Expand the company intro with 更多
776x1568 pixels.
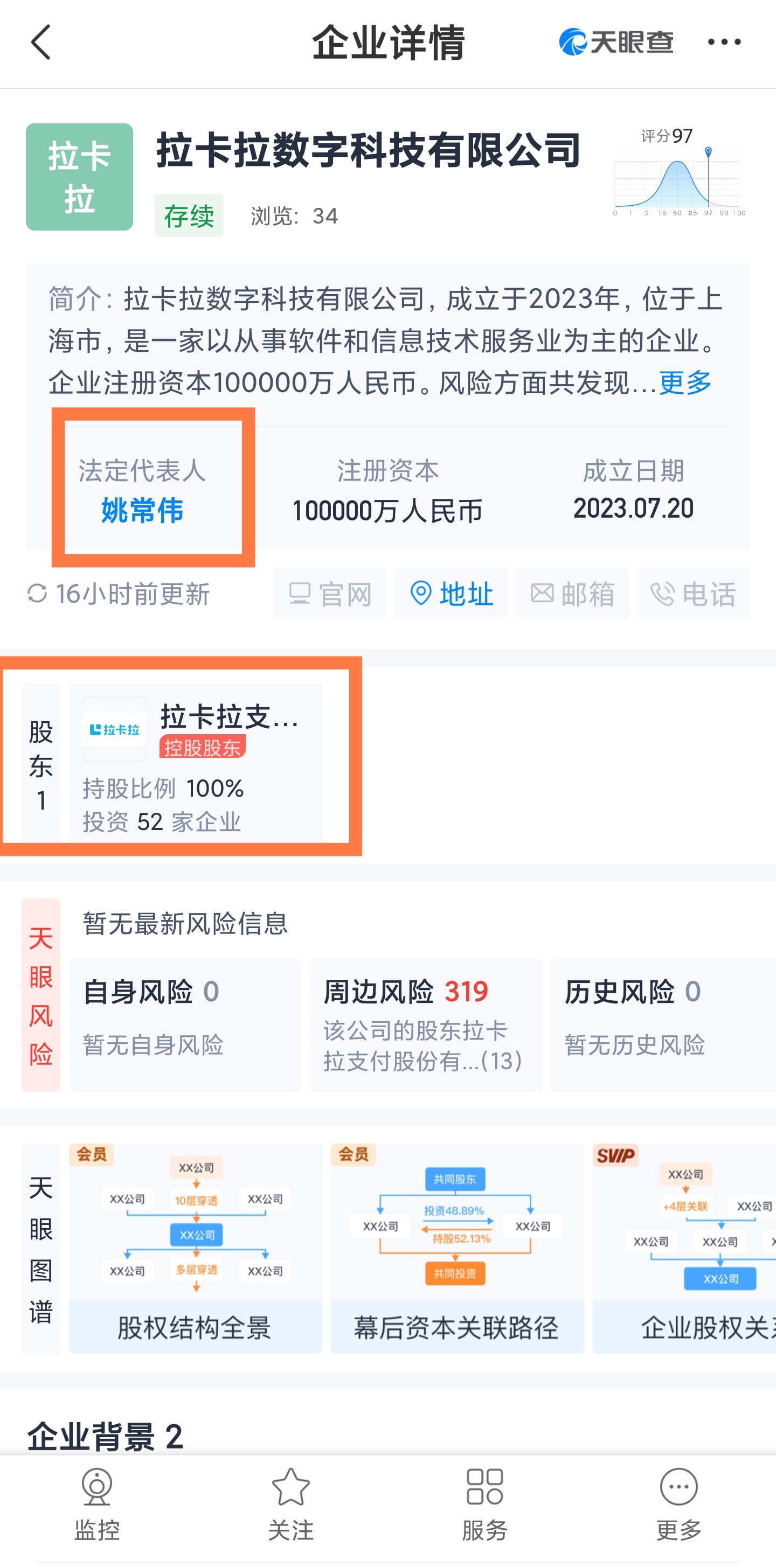(x=685, y=383)
